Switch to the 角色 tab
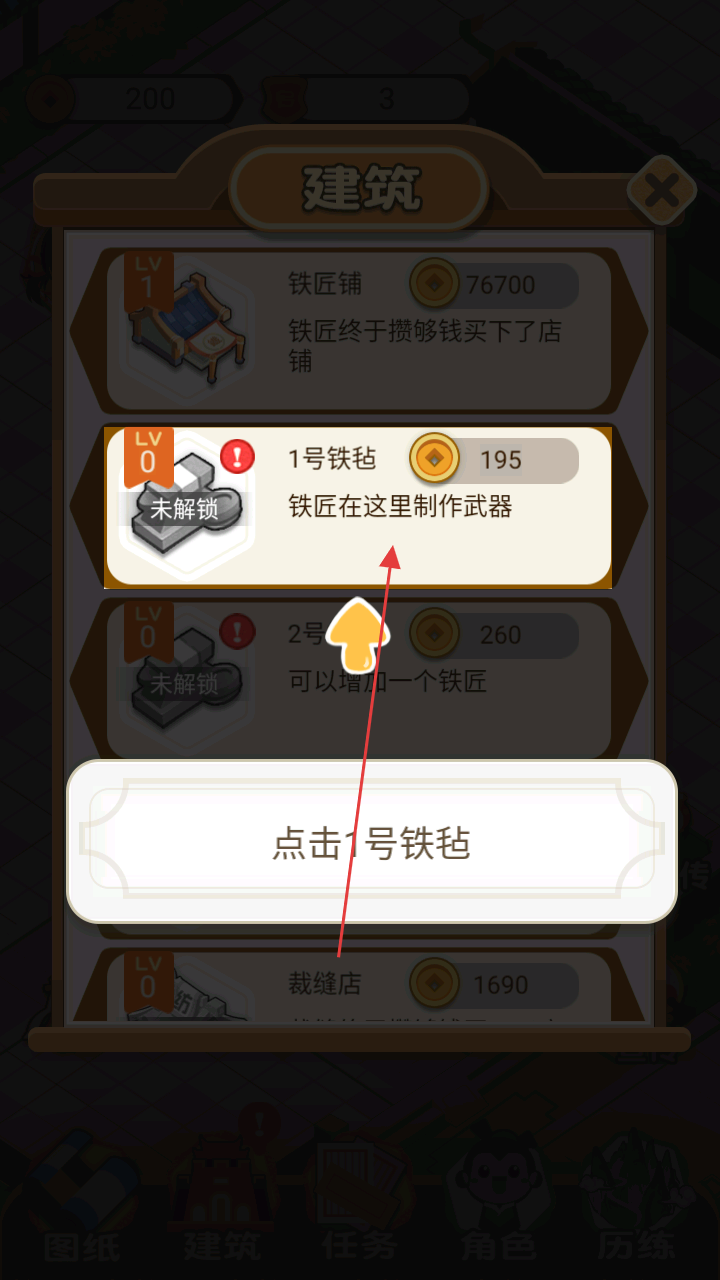The image size is (720, 1280). 500,1200
